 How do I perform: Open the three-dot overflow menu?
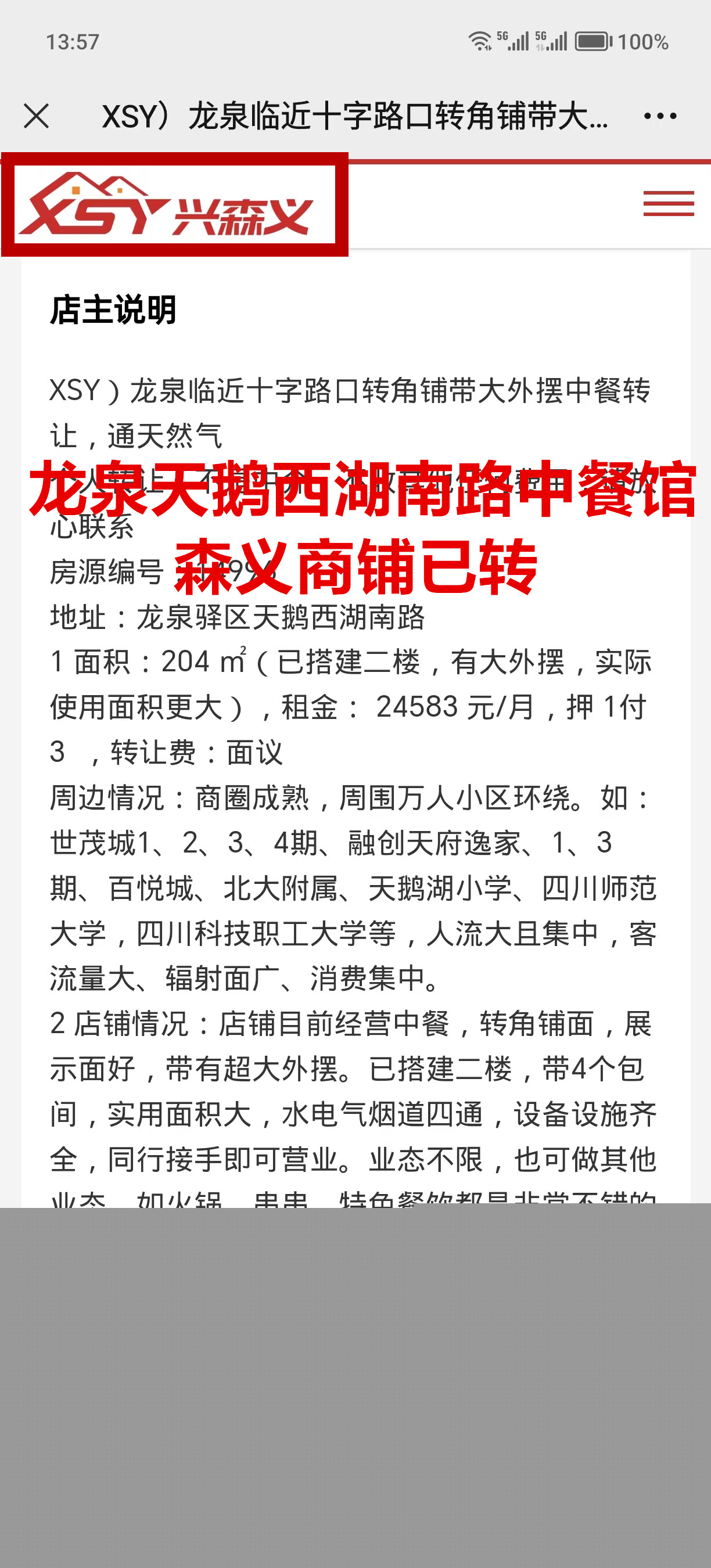660,116
